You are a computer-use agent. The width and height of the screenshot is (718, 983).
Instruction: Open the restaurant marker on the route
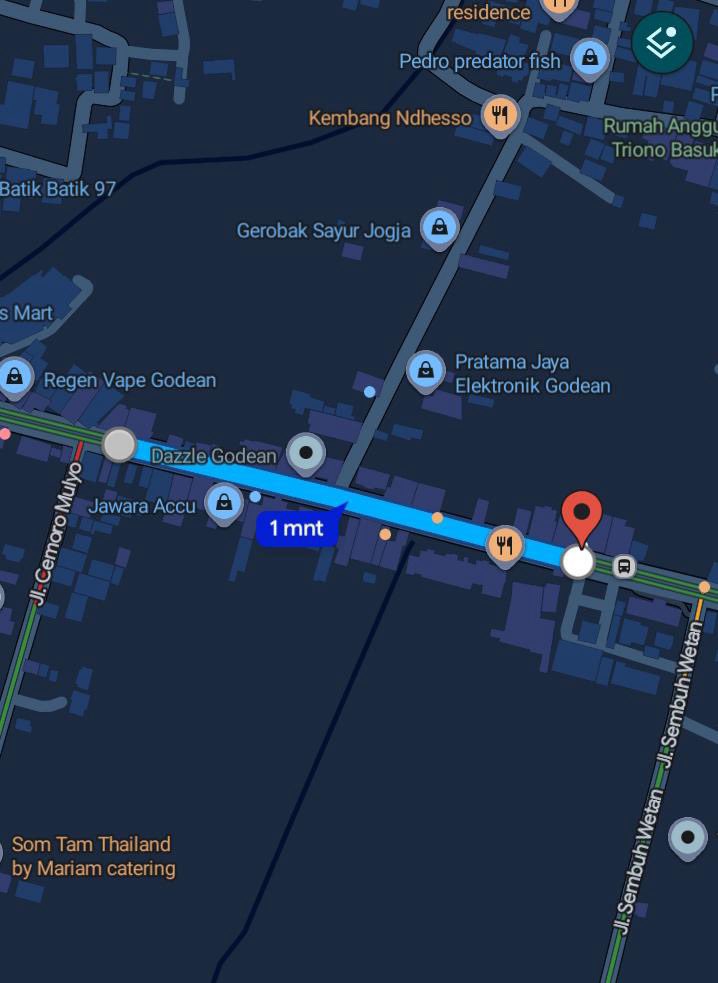tap(505, 546)
